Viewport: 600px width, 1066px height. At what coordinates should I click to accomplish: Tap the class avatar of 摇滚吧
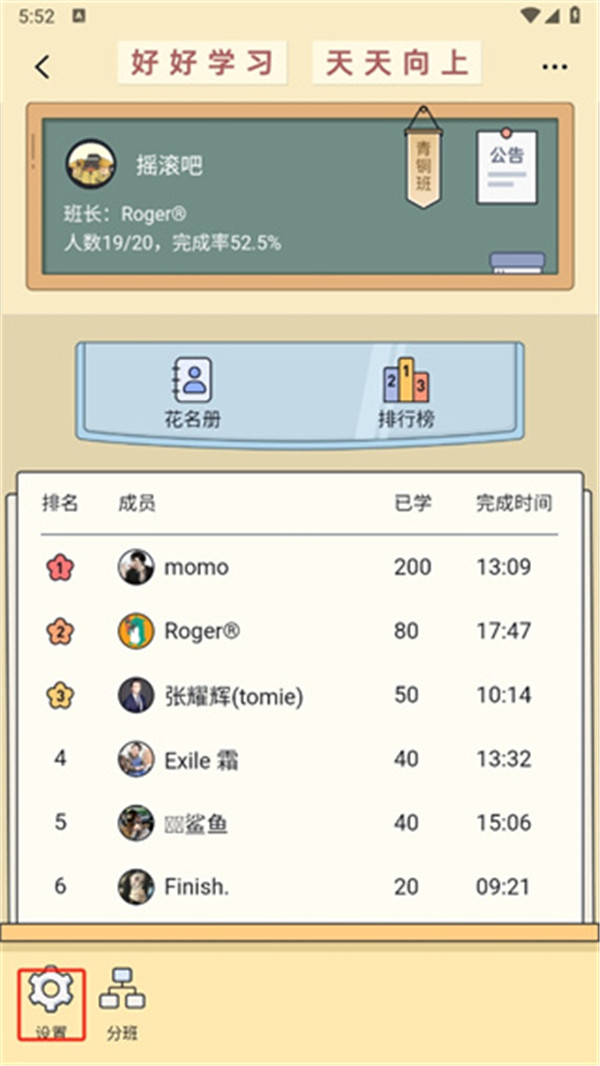91,164
